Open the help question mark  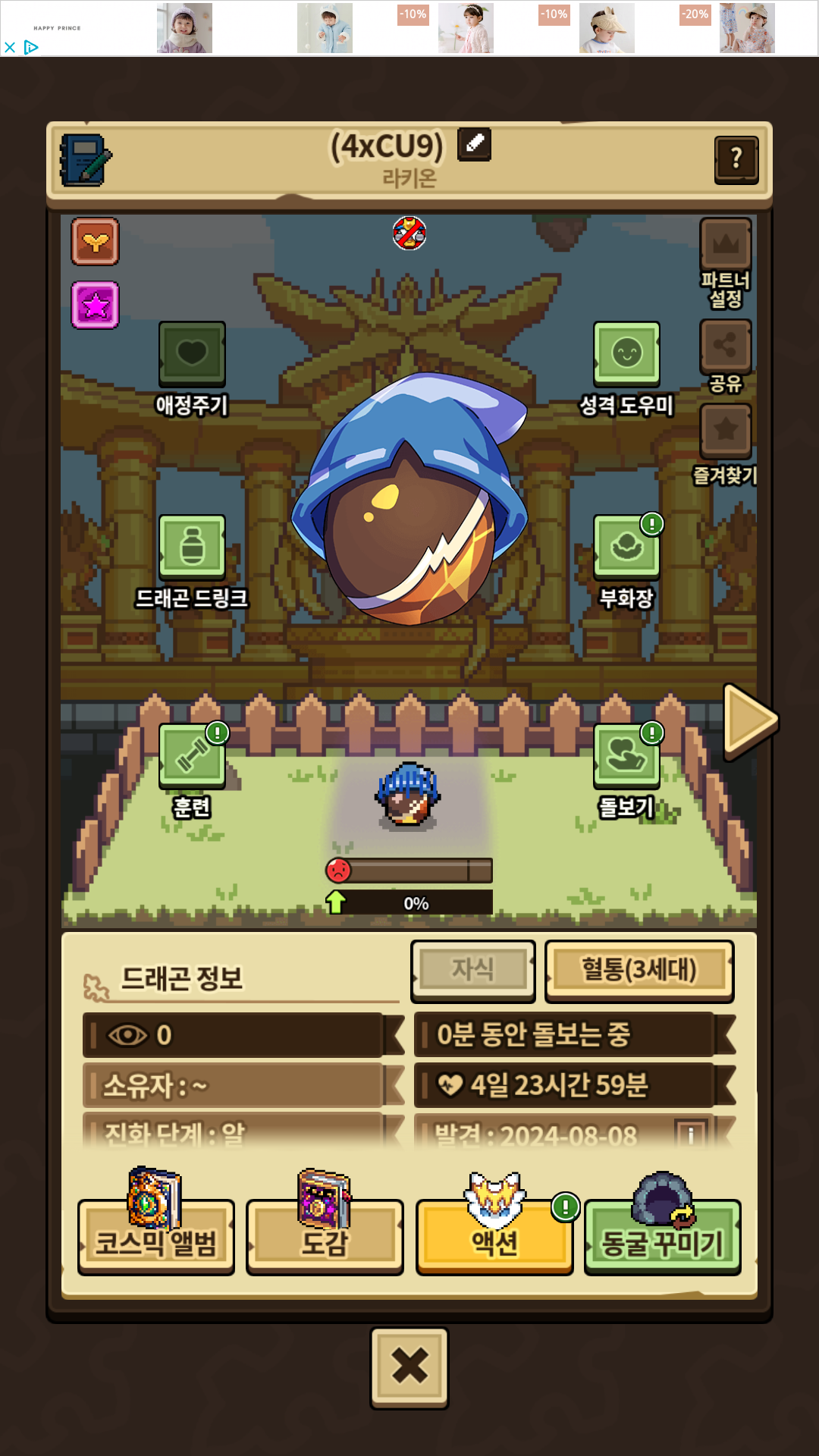click(736, 159)
